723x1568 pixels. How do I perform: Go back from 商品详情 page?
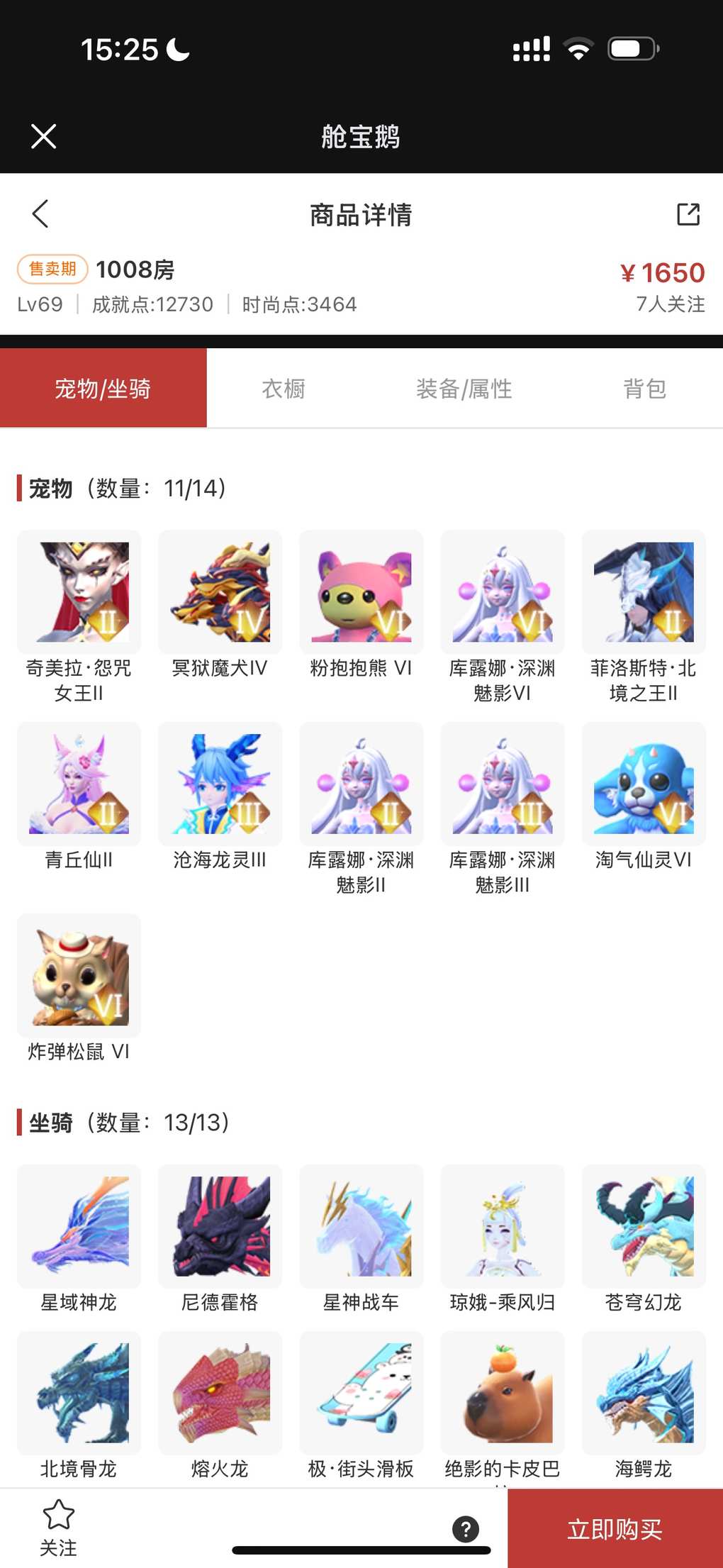(40, 213)
